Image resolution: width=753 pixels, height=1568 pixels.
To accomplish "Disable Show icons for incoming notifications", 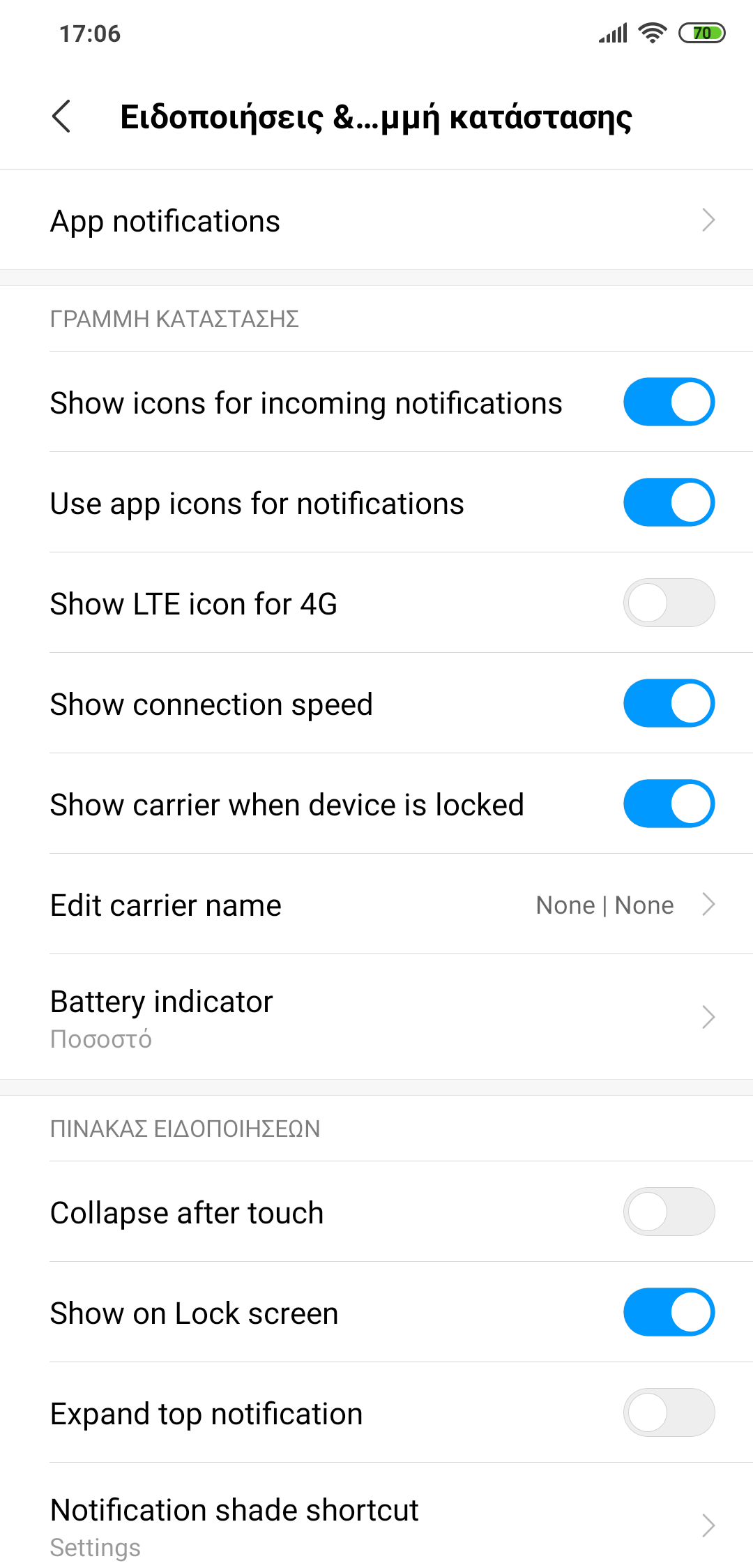I will [668, 402].
